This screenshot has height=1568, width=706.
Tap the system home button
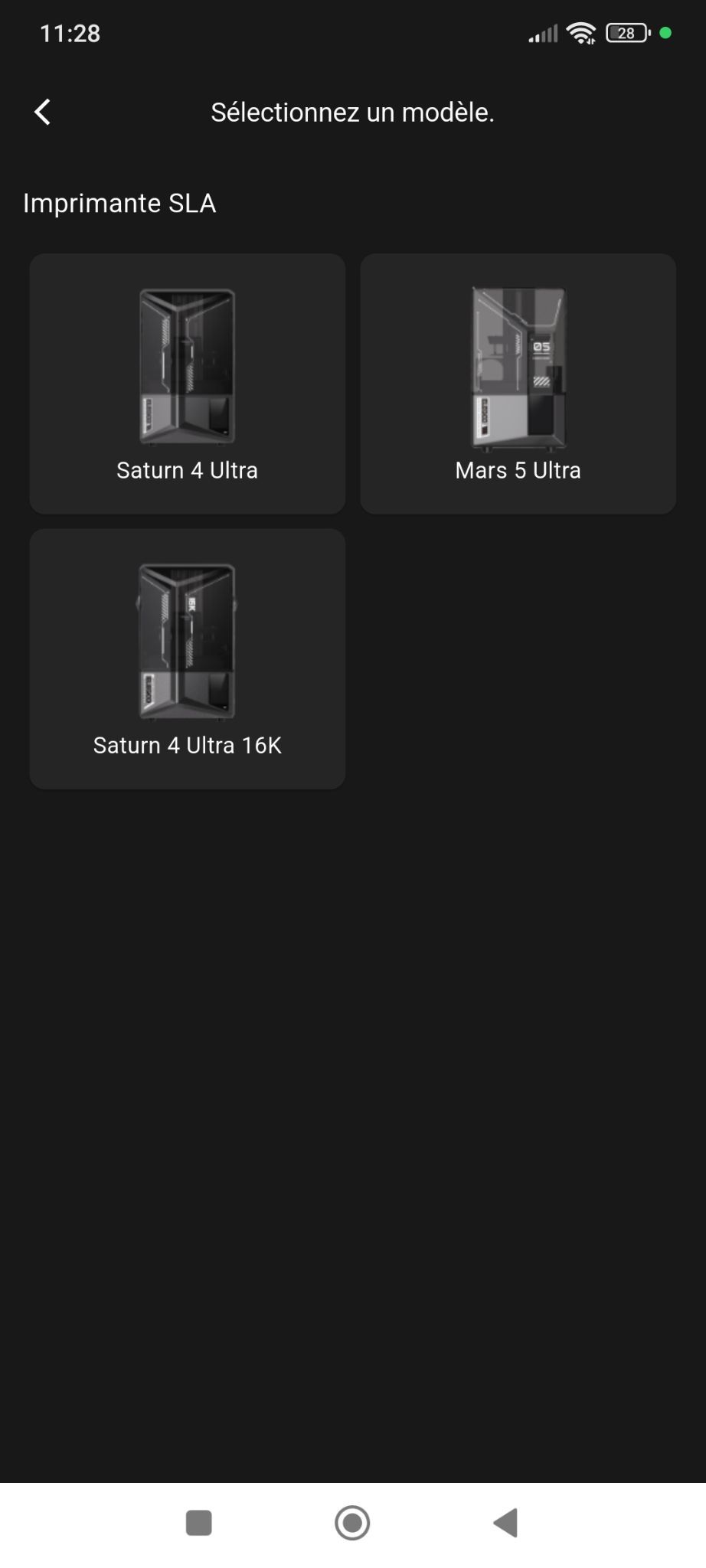tap(352, 1522)
